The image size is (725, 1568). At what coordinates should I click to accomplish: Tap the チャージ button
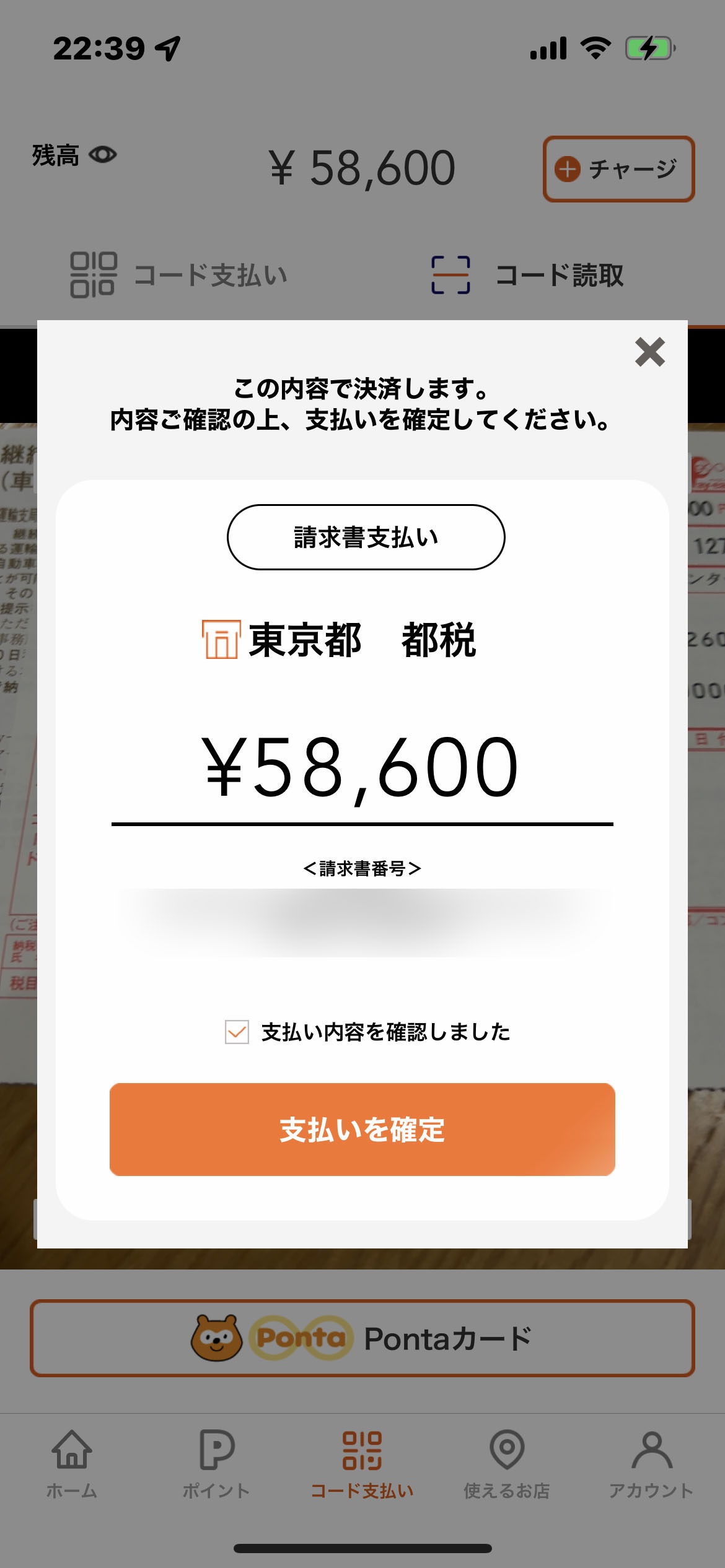pyautogui.click(x=618, y=169)
